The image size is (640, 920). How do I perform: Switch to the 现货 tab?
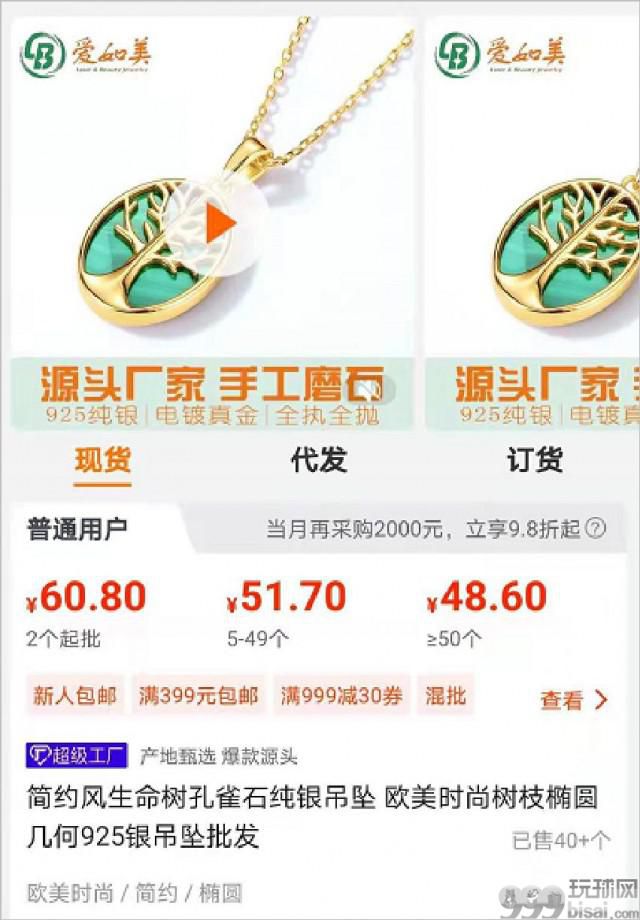click(x=103, y=460)
